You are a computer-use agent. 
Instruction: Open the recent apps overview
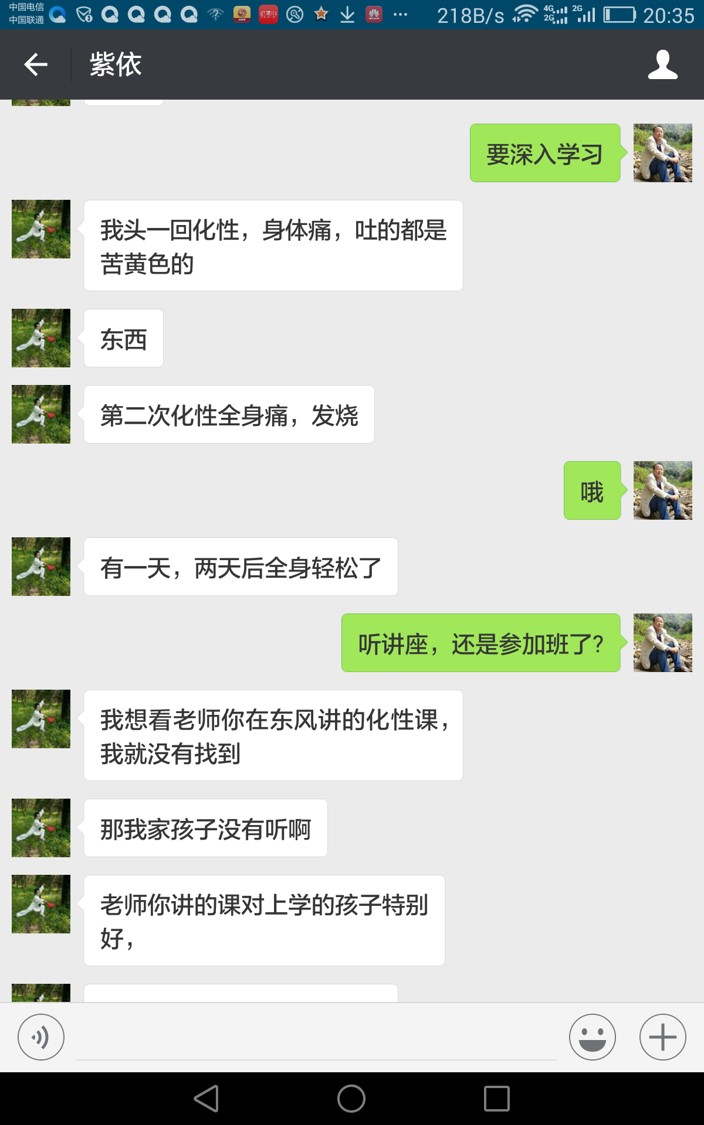tap(496, 1098)
